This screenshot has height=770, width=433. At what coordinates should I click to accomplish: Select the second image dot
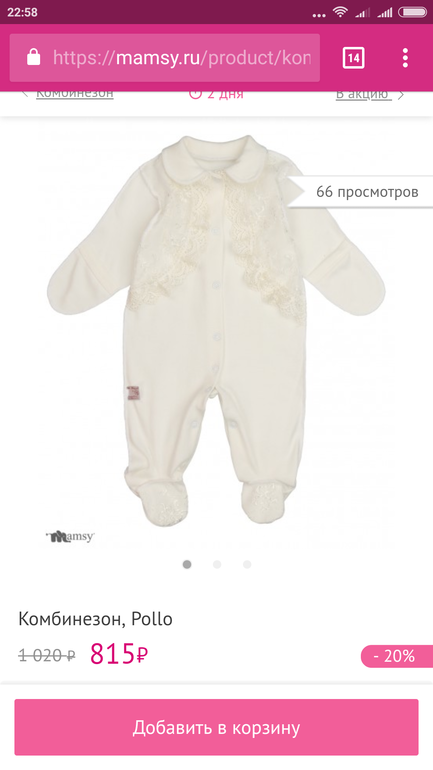click(217, 564)
